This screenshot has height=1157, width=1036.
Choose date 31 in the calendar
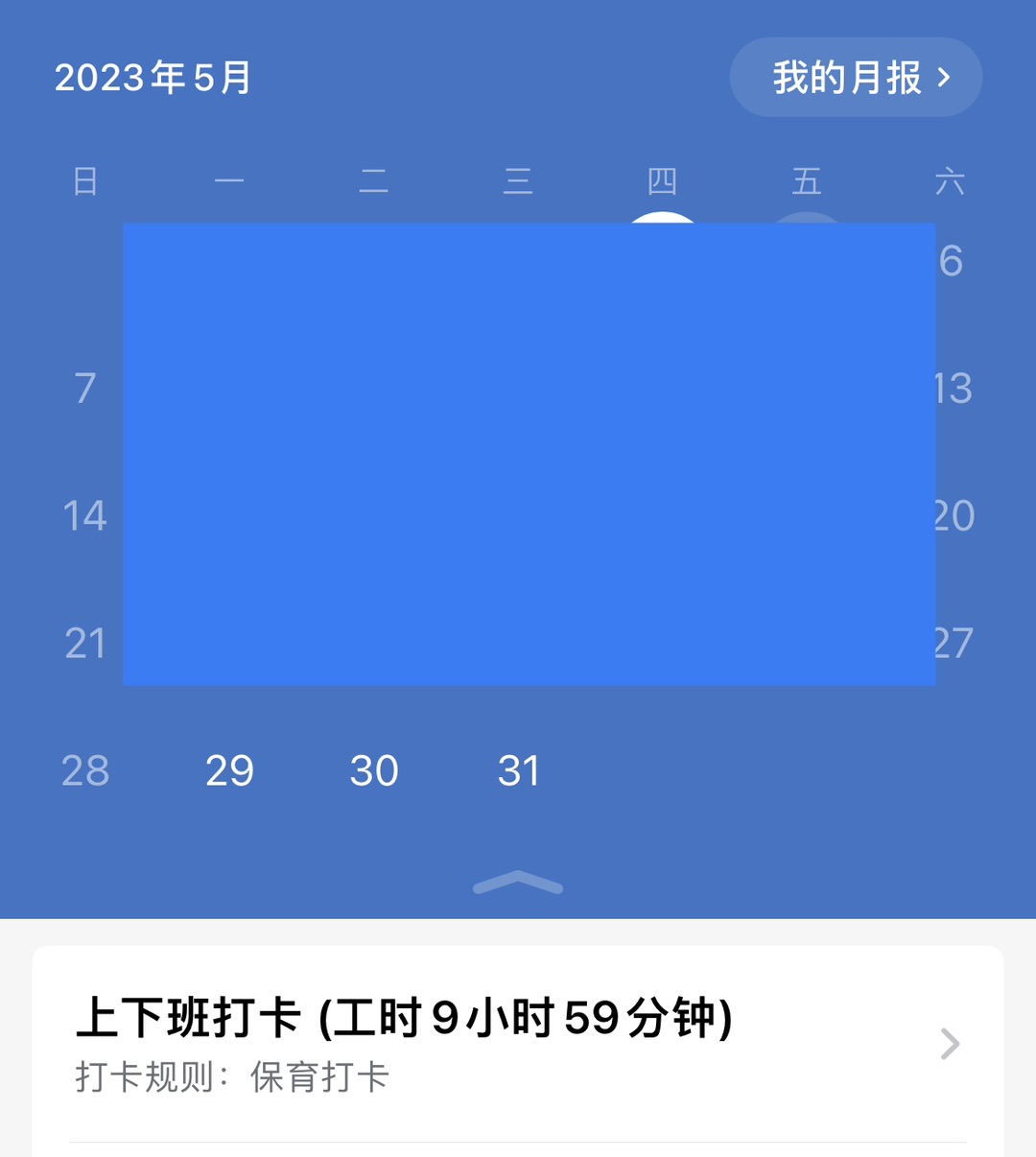[x=518, y=770]
